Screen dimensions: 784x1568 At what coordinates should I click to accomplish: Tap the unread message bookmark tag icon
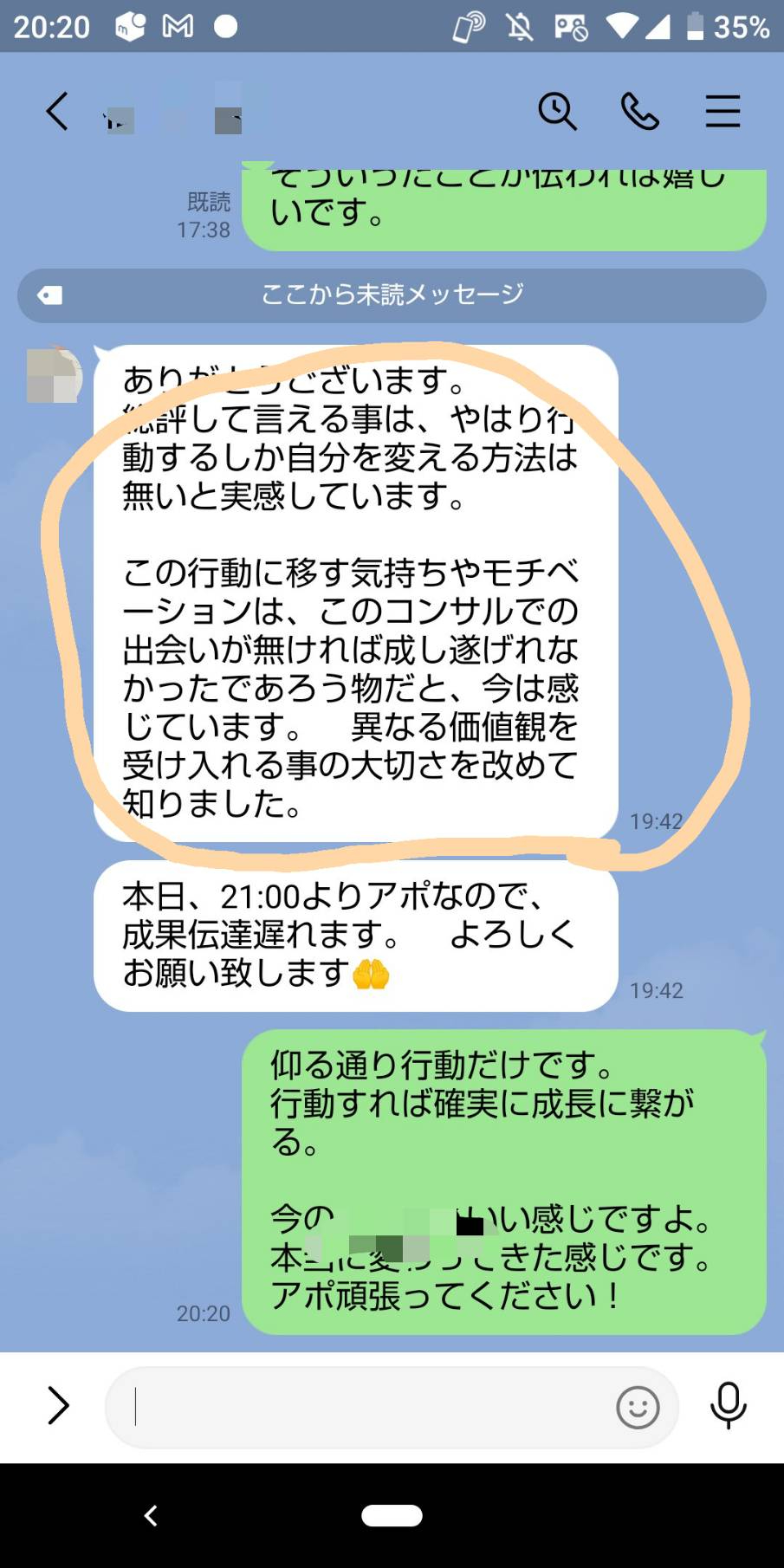[x=50, y=295]
